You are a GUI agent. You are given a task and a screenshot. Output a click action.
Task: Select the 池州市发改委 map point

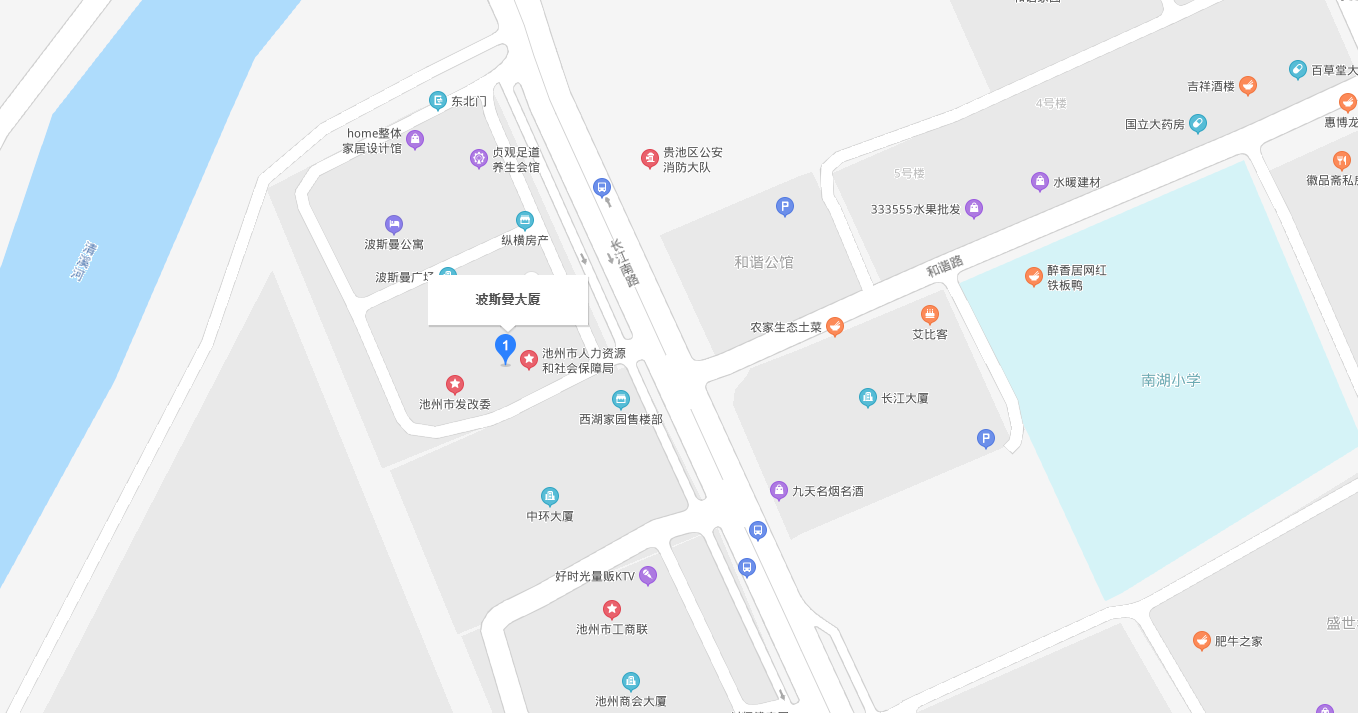(455, 384)
